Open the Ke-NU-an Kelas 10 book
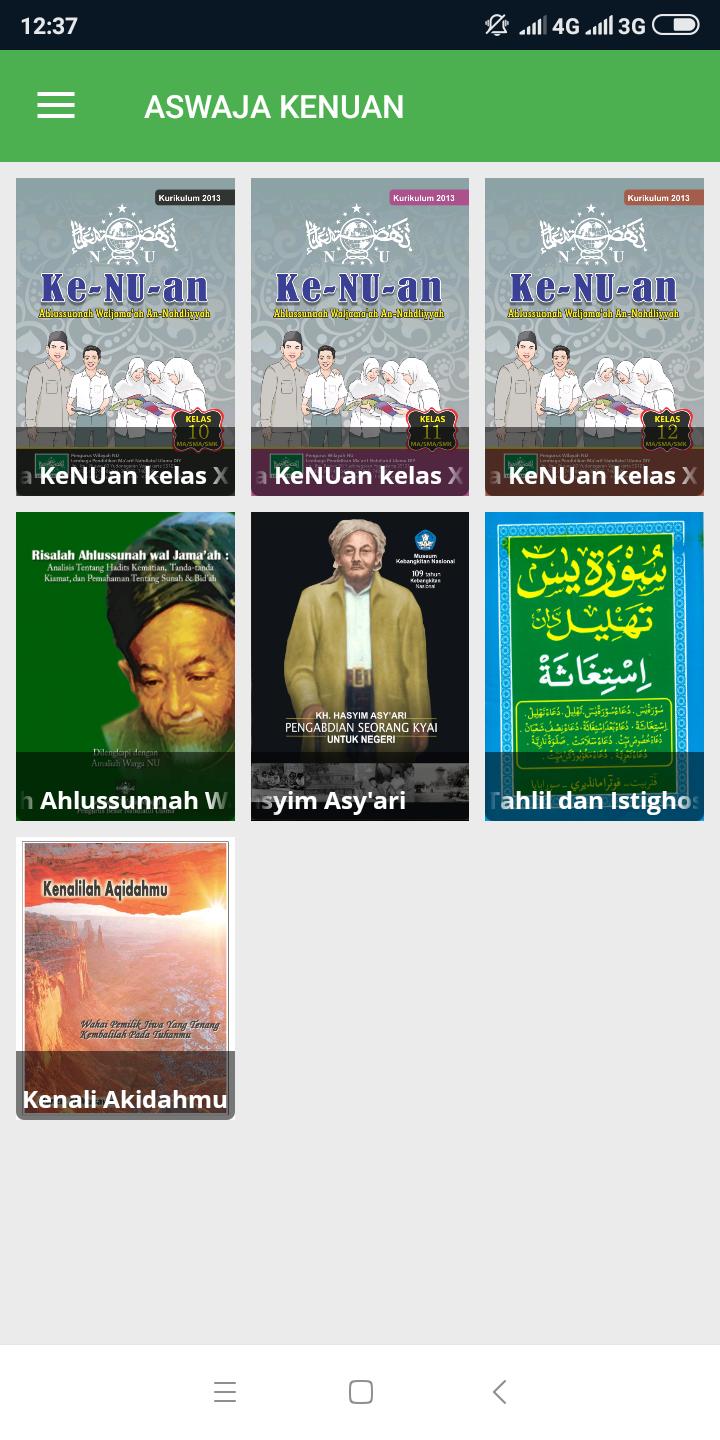Viewport: 720px width, 1440px height. point(125,336)
